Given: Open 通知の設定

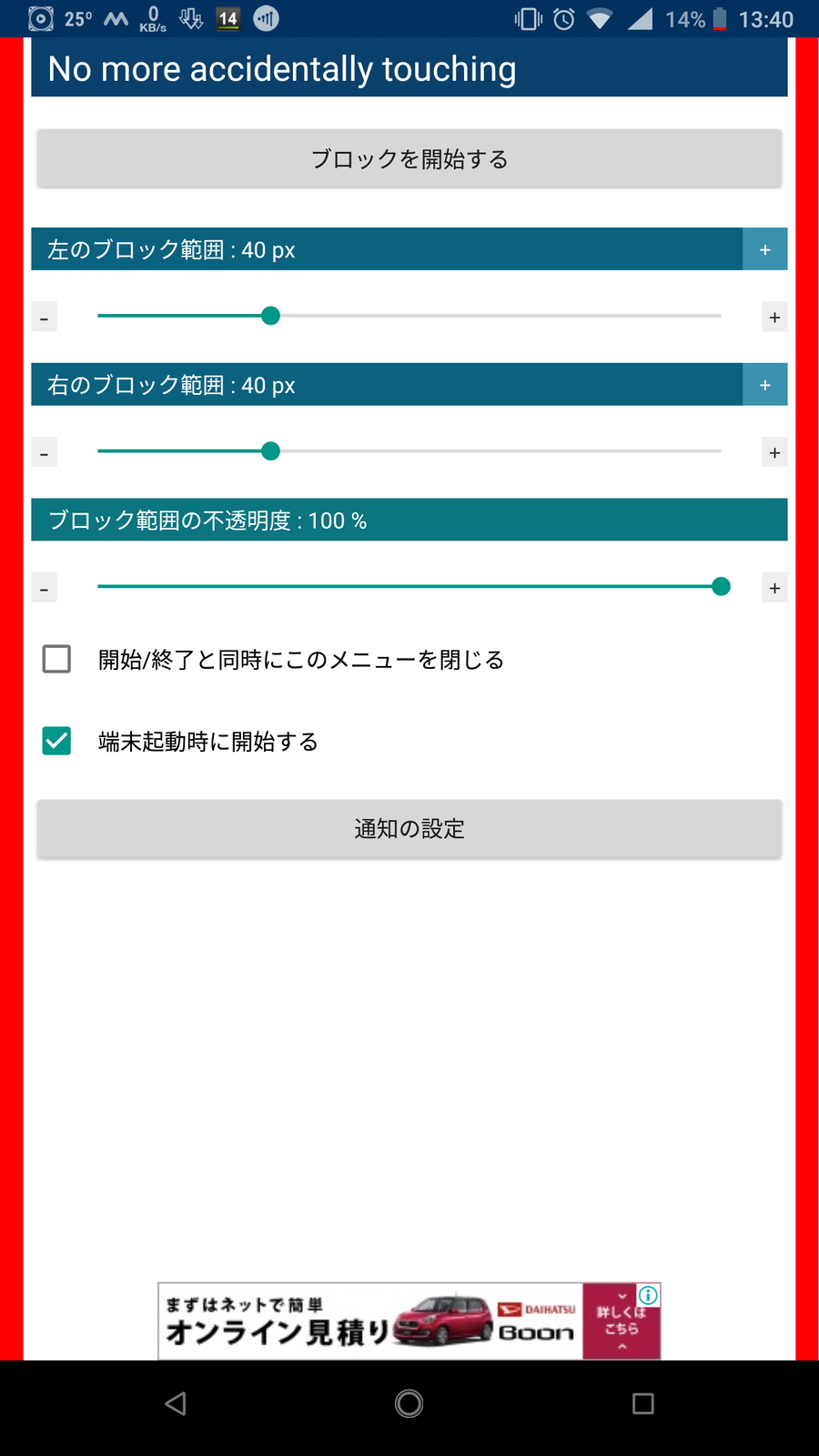Looking at the screenshot, I should point(409,829).
